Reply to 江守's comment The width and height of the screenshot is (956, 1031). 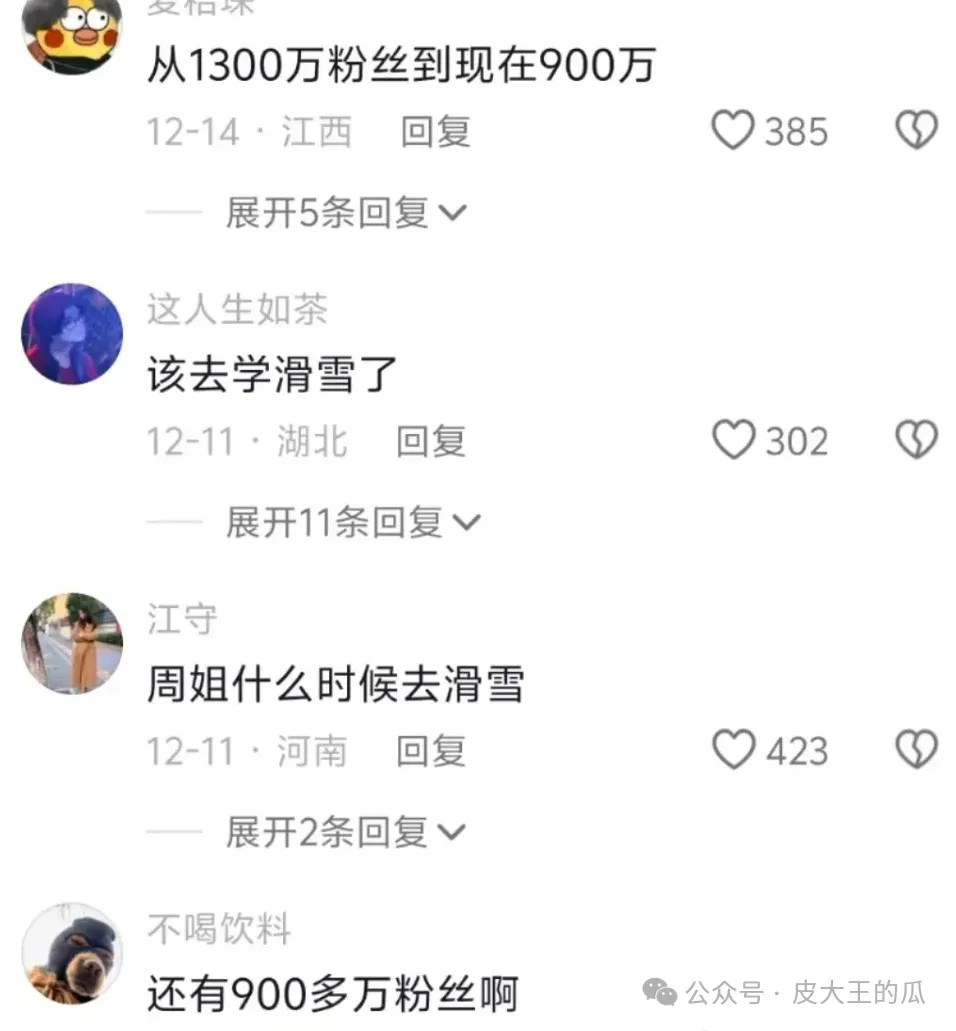(431, 752)
